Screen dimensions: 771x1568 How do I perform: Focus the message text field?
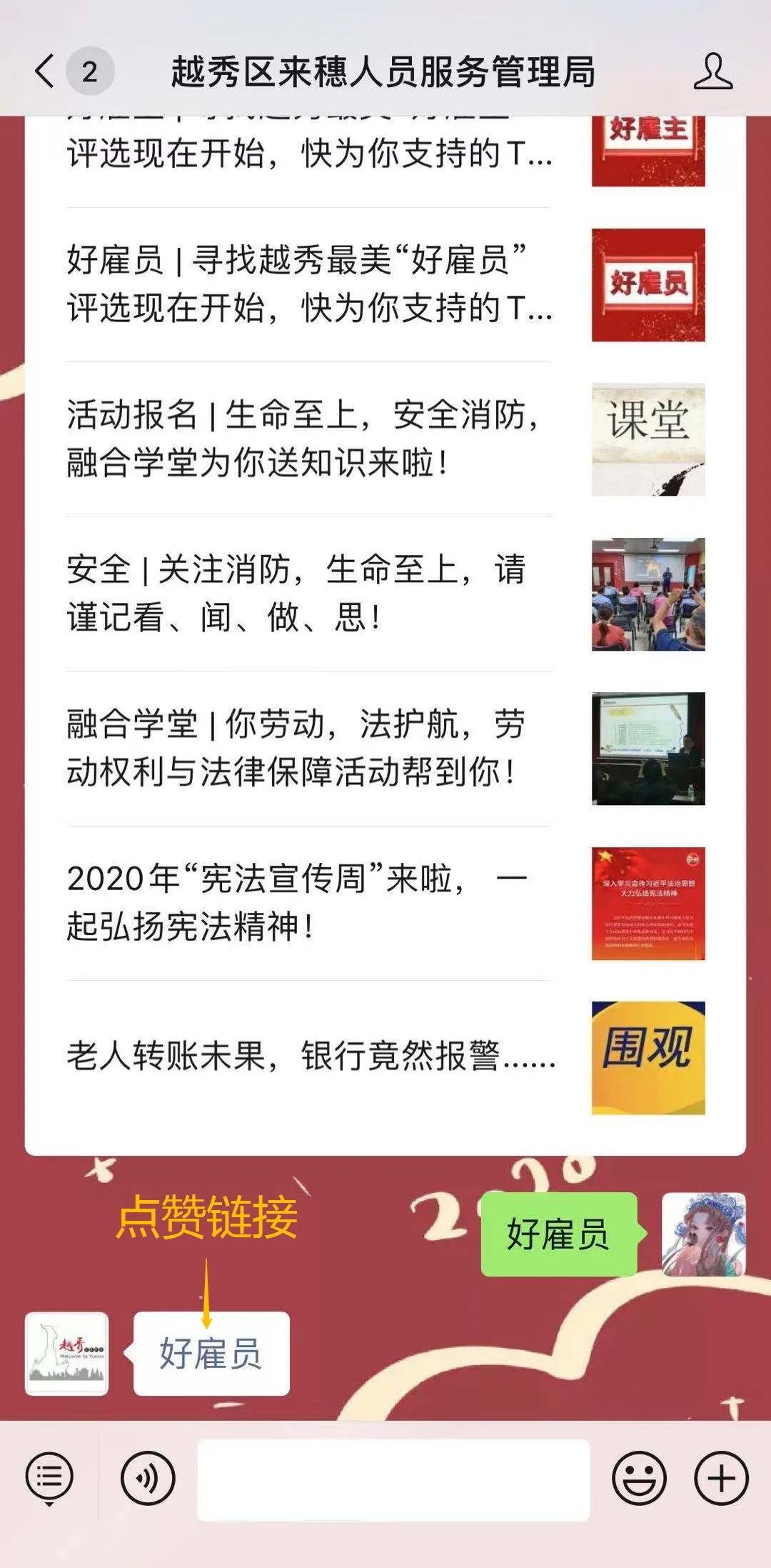coord(393,1479)
